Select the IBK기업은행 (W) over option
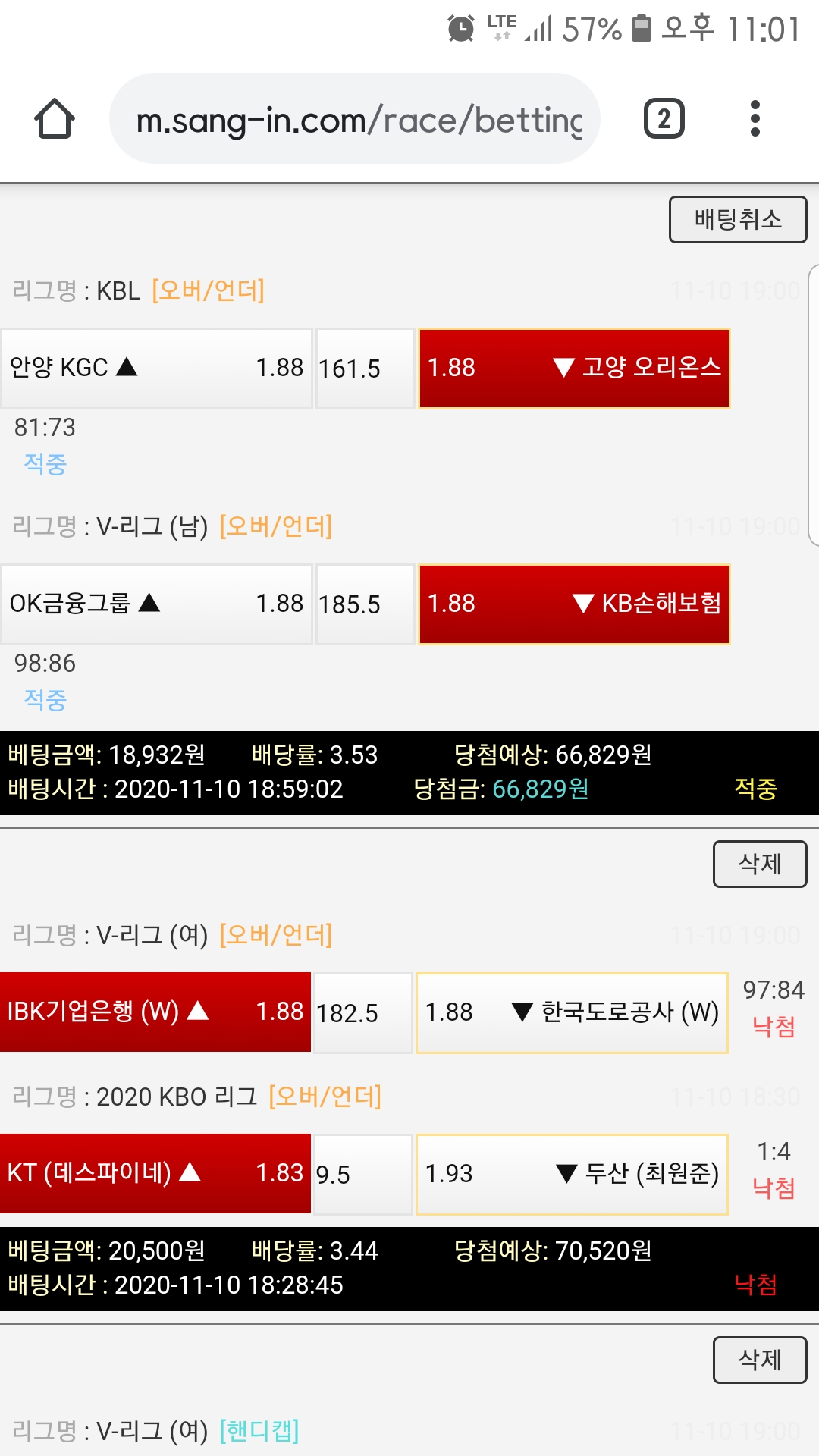This screenshot has width=819, height=1456. [x=155, y=1012]
